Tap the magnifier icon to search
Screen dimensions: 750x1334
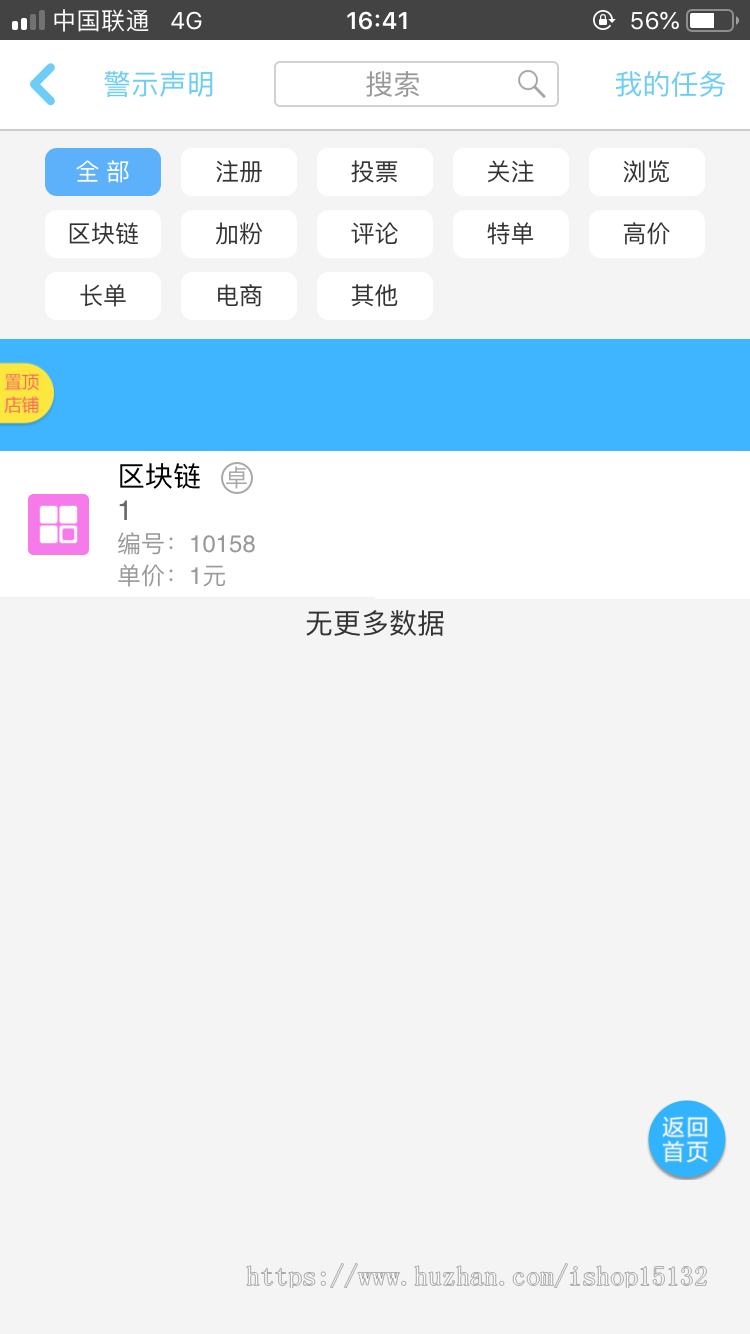pos(531,84)
